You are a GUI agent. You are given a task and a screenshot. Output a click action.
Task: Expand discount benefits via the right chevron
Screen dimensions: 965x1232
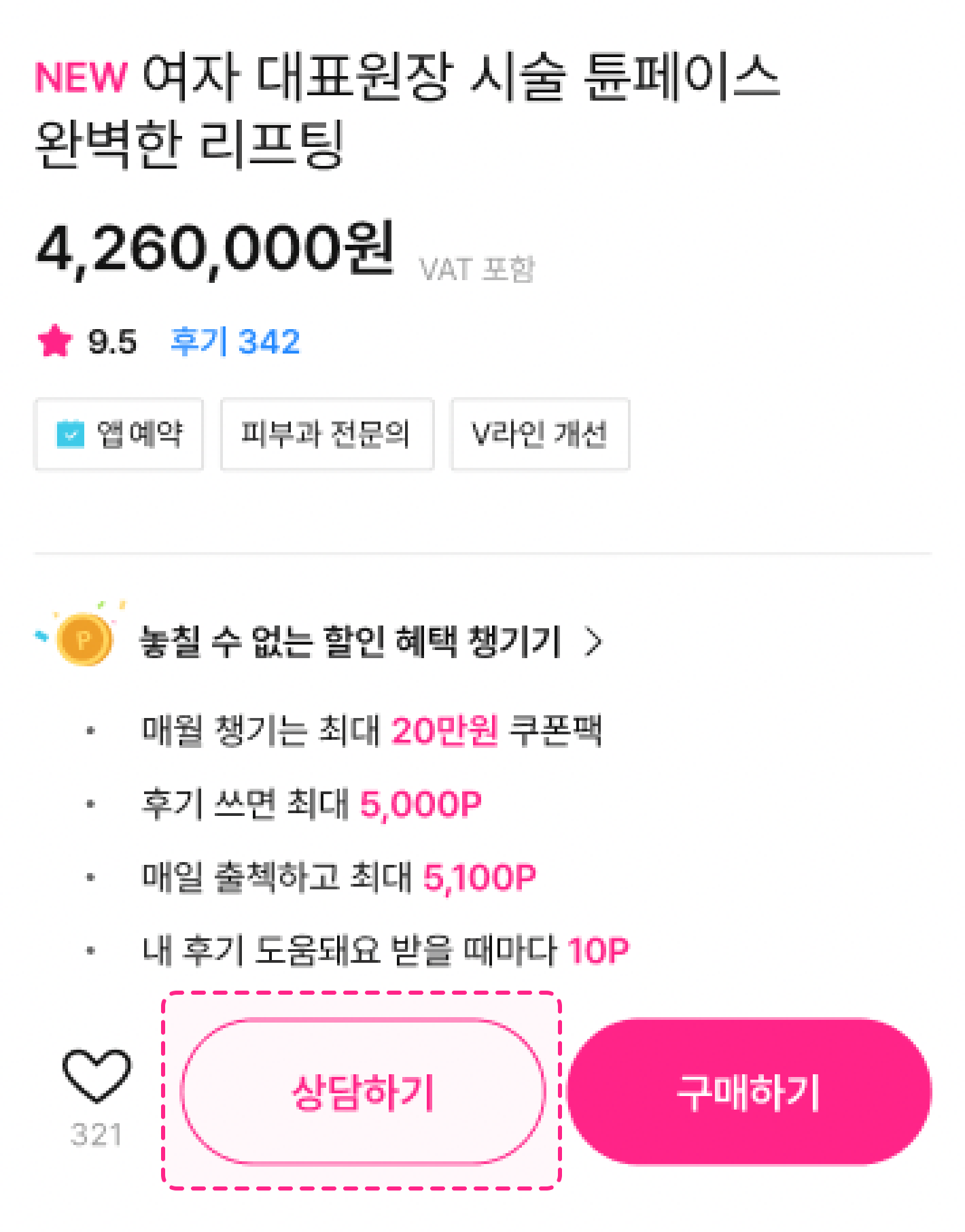coord(595,639)
